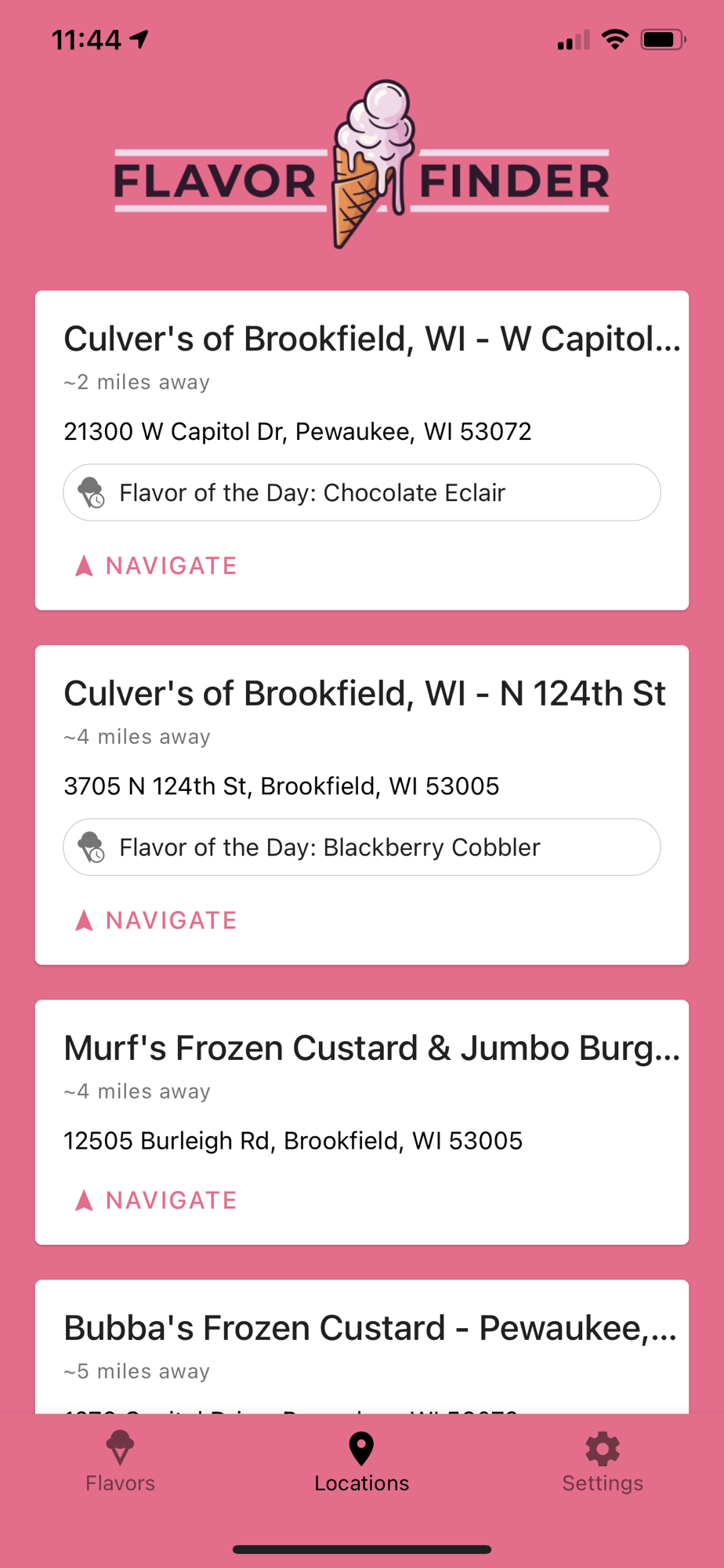The width and height of the screenshot is (724, 1568).
Task: Switch to the Flavors tab
Action: pyautogui.click(x=121, y=1461)
